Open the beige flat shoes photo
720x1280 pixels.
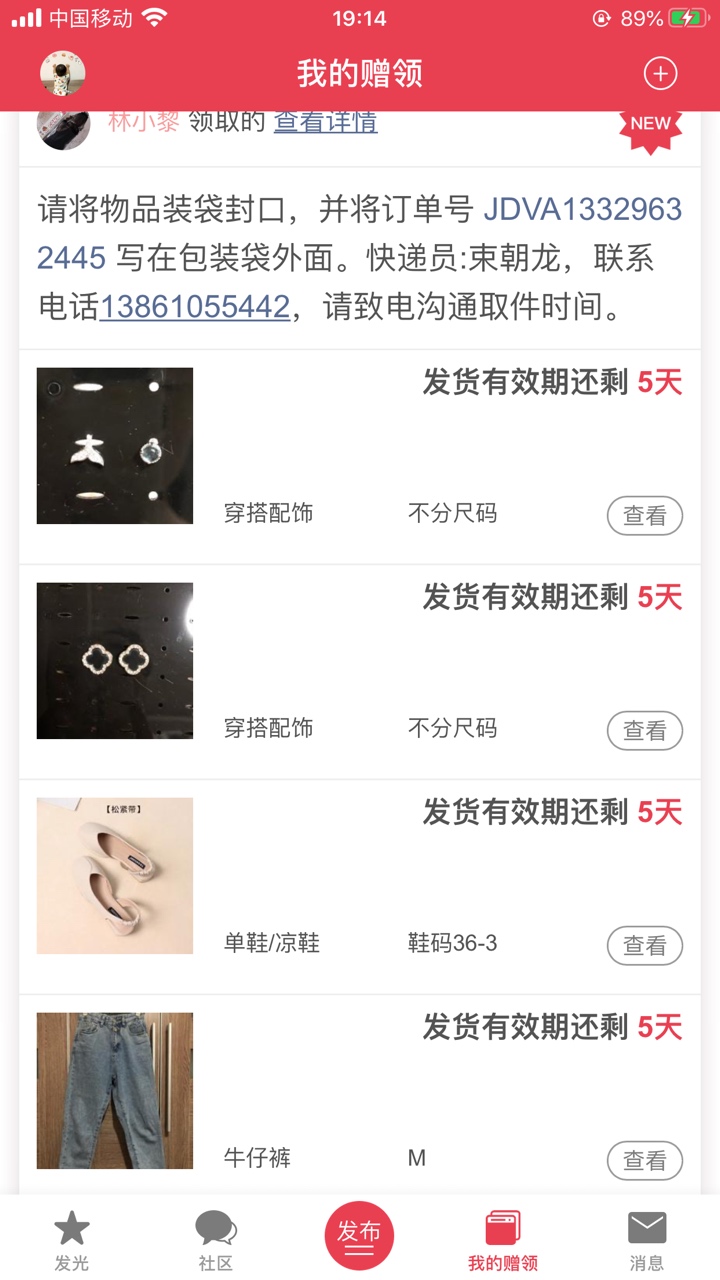(115, 875)
